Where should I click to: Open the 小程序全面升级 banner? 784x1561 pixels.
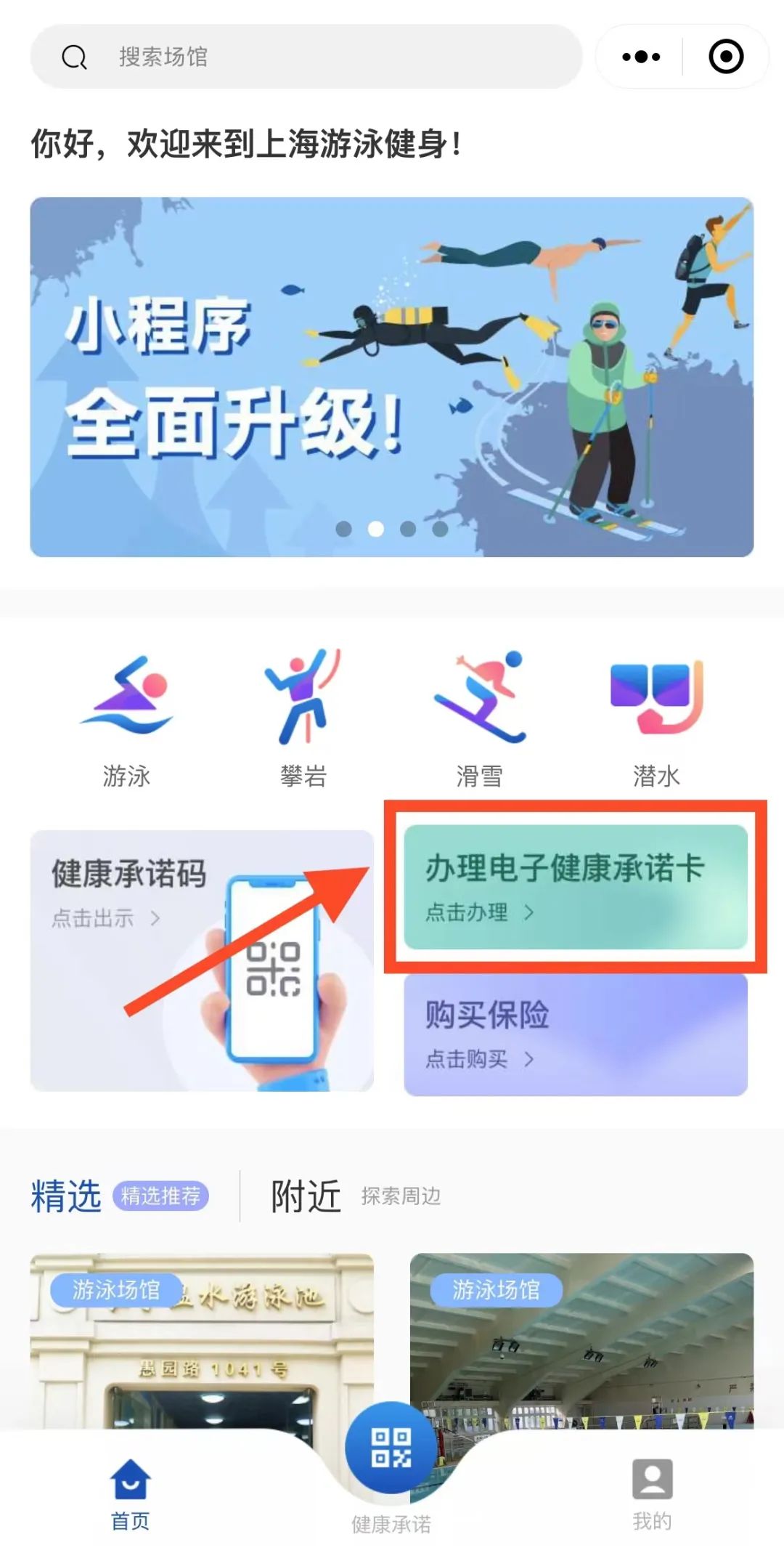tap(391, 376)
